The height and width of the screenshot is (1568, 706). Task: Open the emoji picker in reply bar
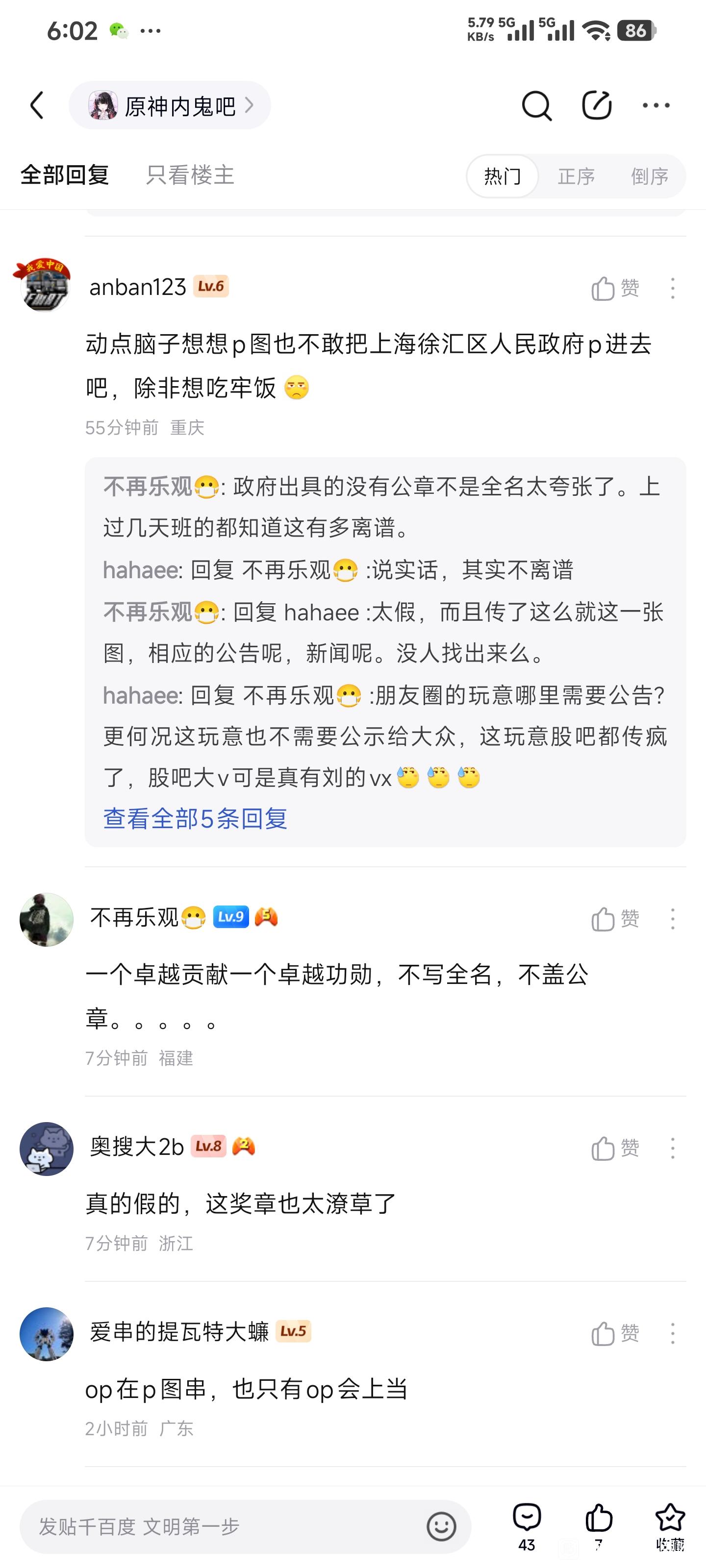pos(441,1527)
